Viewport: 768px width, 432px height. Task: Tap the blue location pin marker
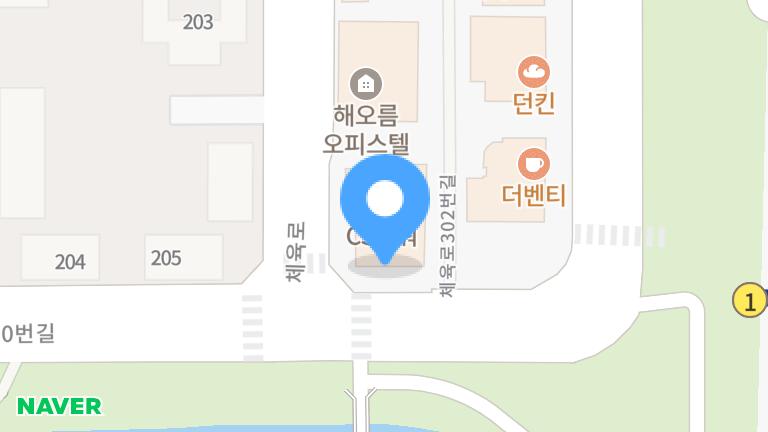pos(384,205)
